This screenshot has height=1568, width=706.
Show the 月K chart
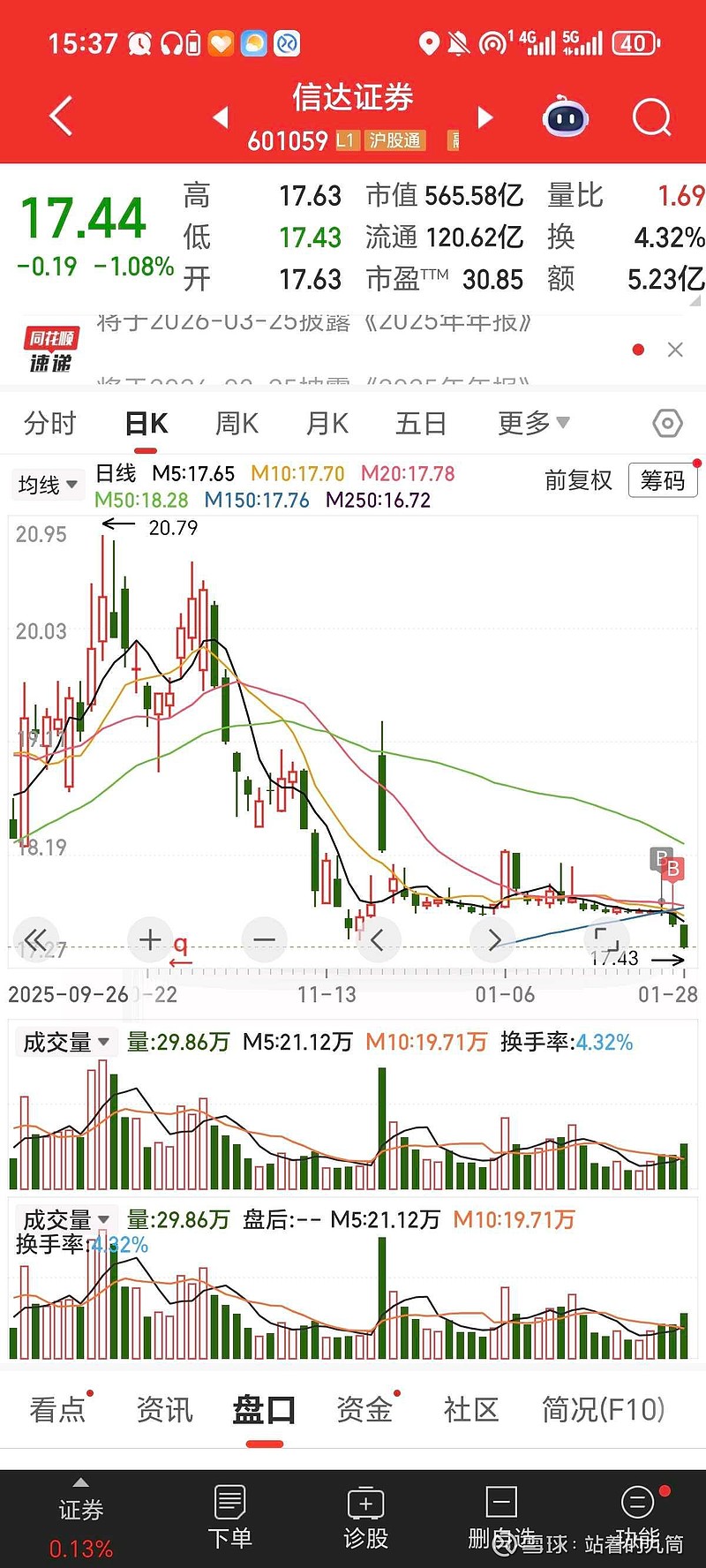pos(327,424)
